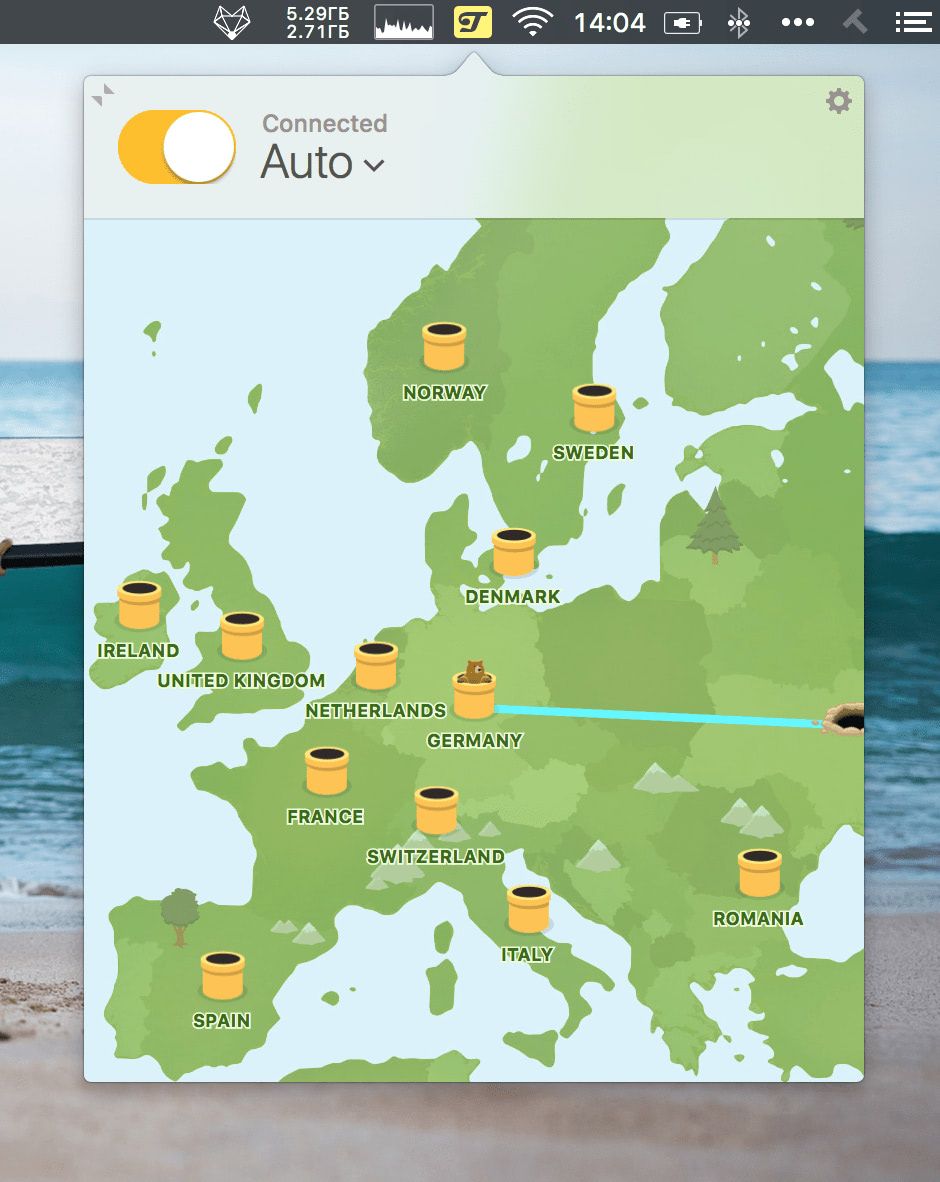This screenshot has width=940, height=1182.
Task: Open the Wi-Fi menu in the menu bar
Action: pyautogui.click(x=533, y=22)
